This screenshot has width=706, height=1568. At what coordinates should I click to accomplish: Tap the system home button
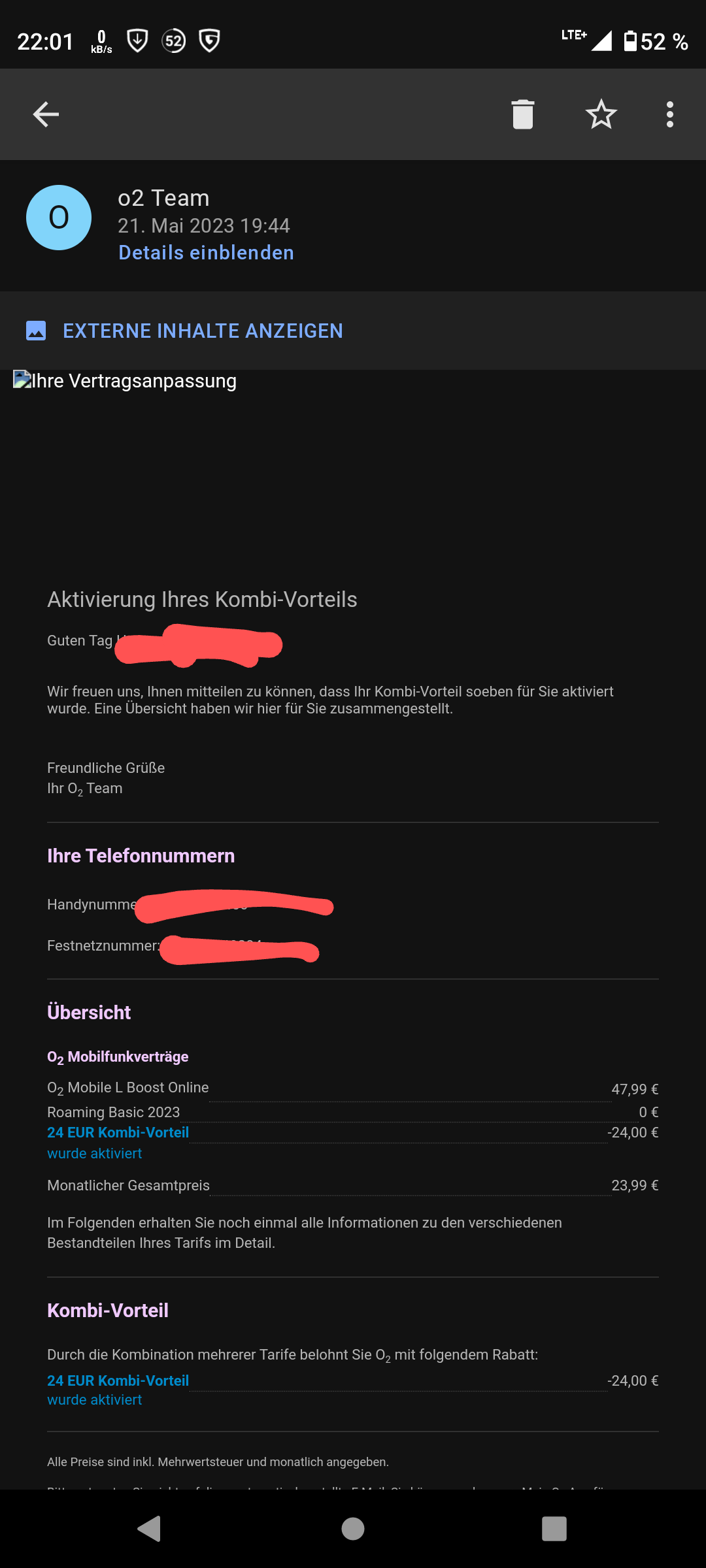[x=353, y=1529]
